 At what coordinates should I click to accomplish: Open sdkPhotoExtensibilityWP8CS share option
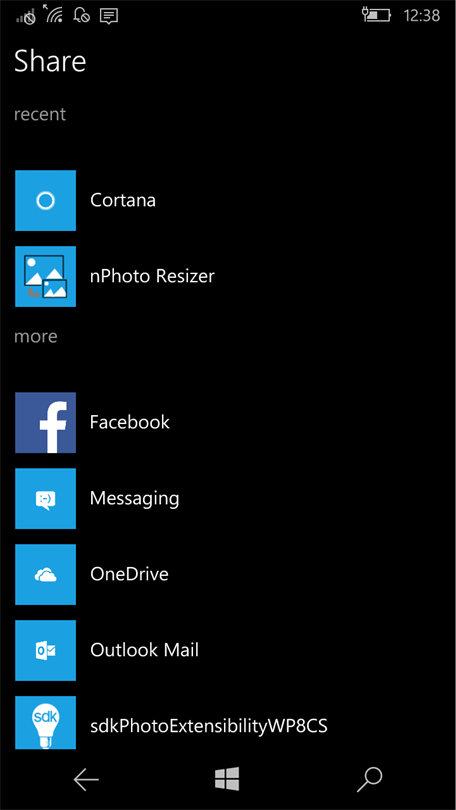228,723
